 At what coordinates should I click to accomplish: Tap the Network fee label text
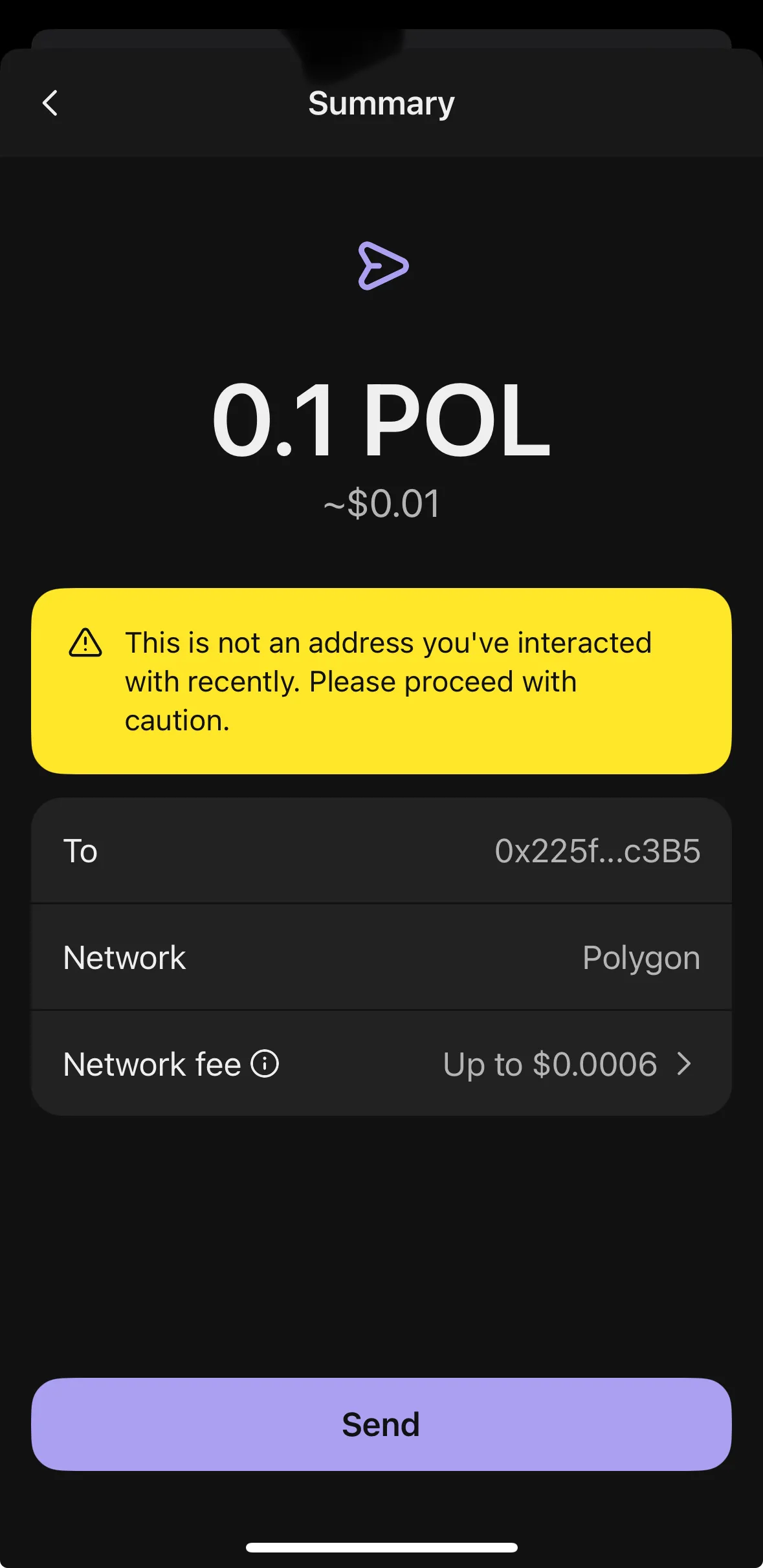click(x=152, y=1063)
